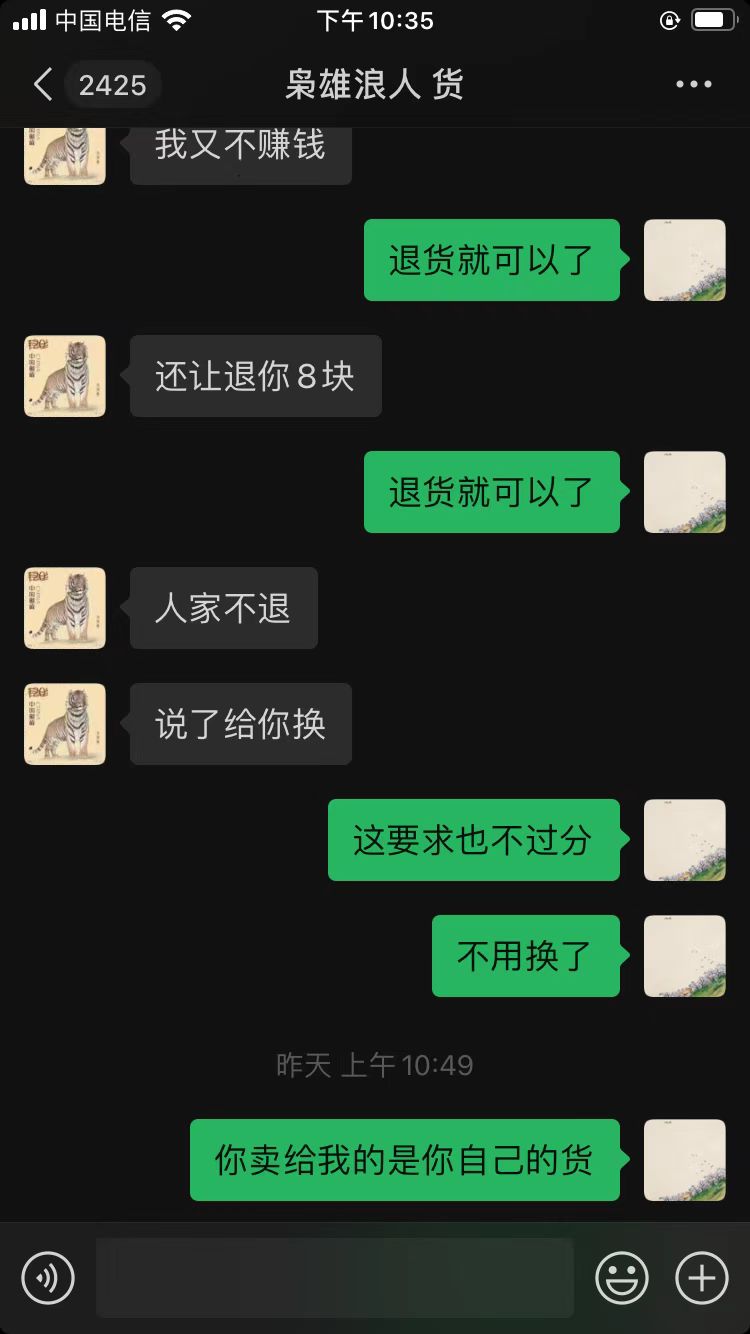Open the plus attachment menu
This screenshot has height=1334, width=750.
click(702, 1278)
